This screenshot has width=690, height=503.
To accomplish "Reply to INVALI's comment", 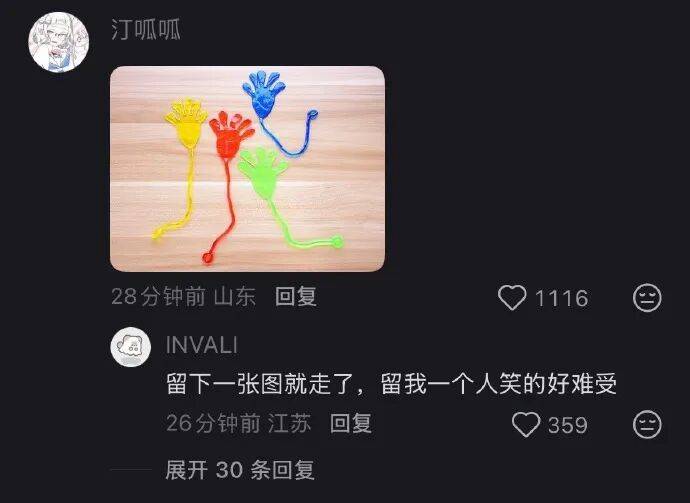I will point(351,423).
